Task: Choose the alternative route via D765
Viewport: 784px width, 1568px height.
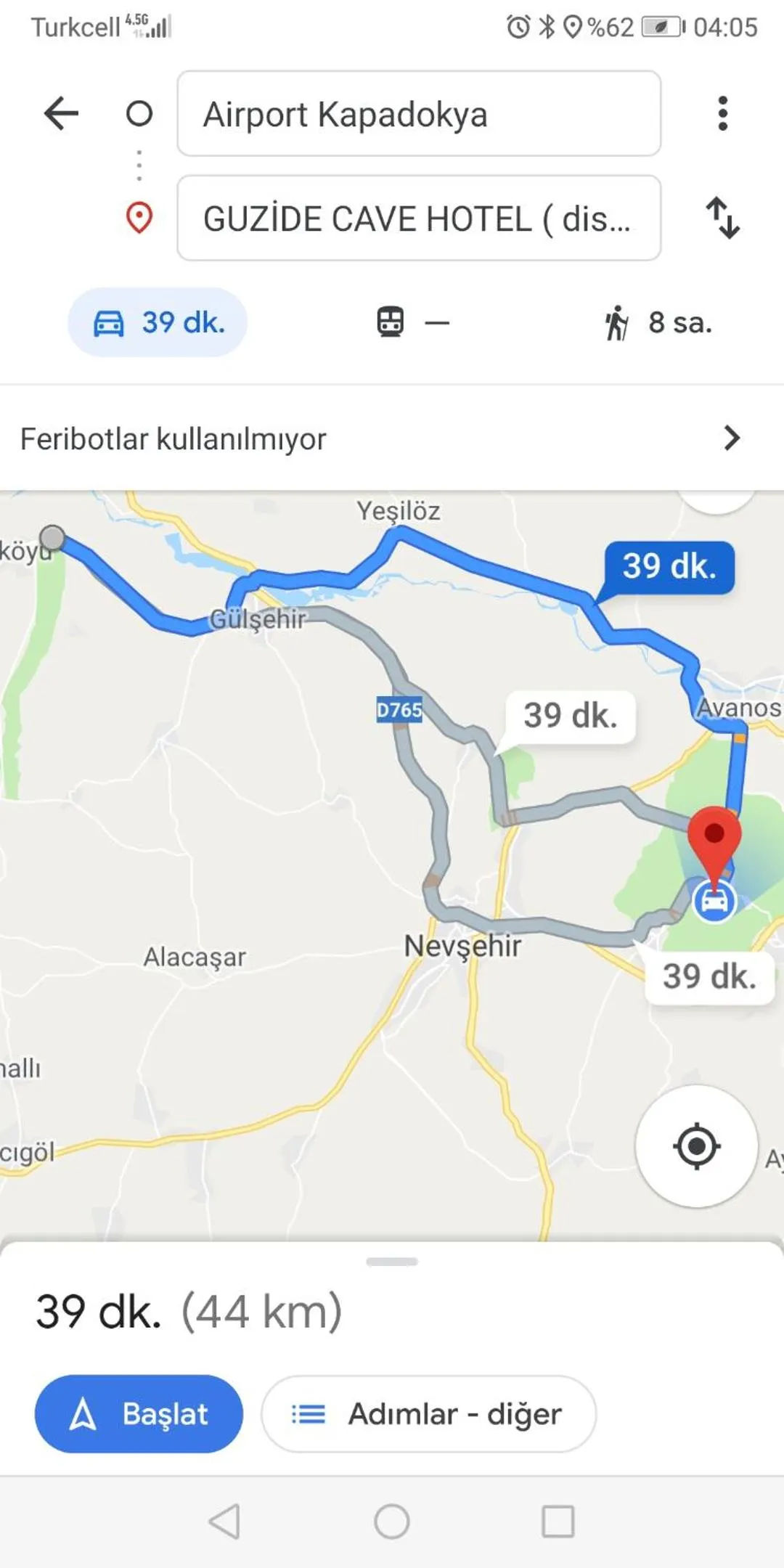Action: pos(570,716)
